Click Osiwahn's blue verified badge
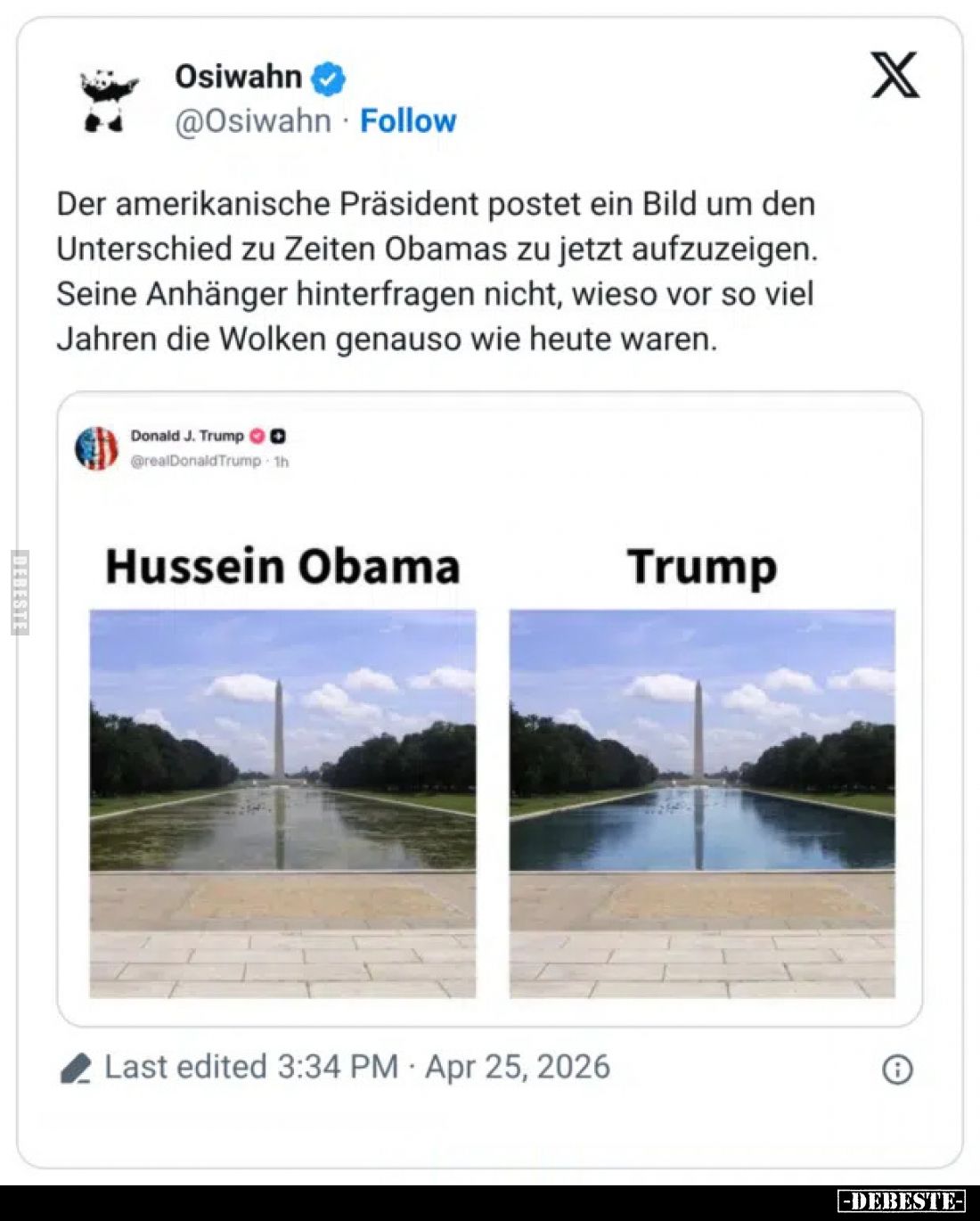The height and width of the screenshot is (1221, 980). [x=326, y=77]
